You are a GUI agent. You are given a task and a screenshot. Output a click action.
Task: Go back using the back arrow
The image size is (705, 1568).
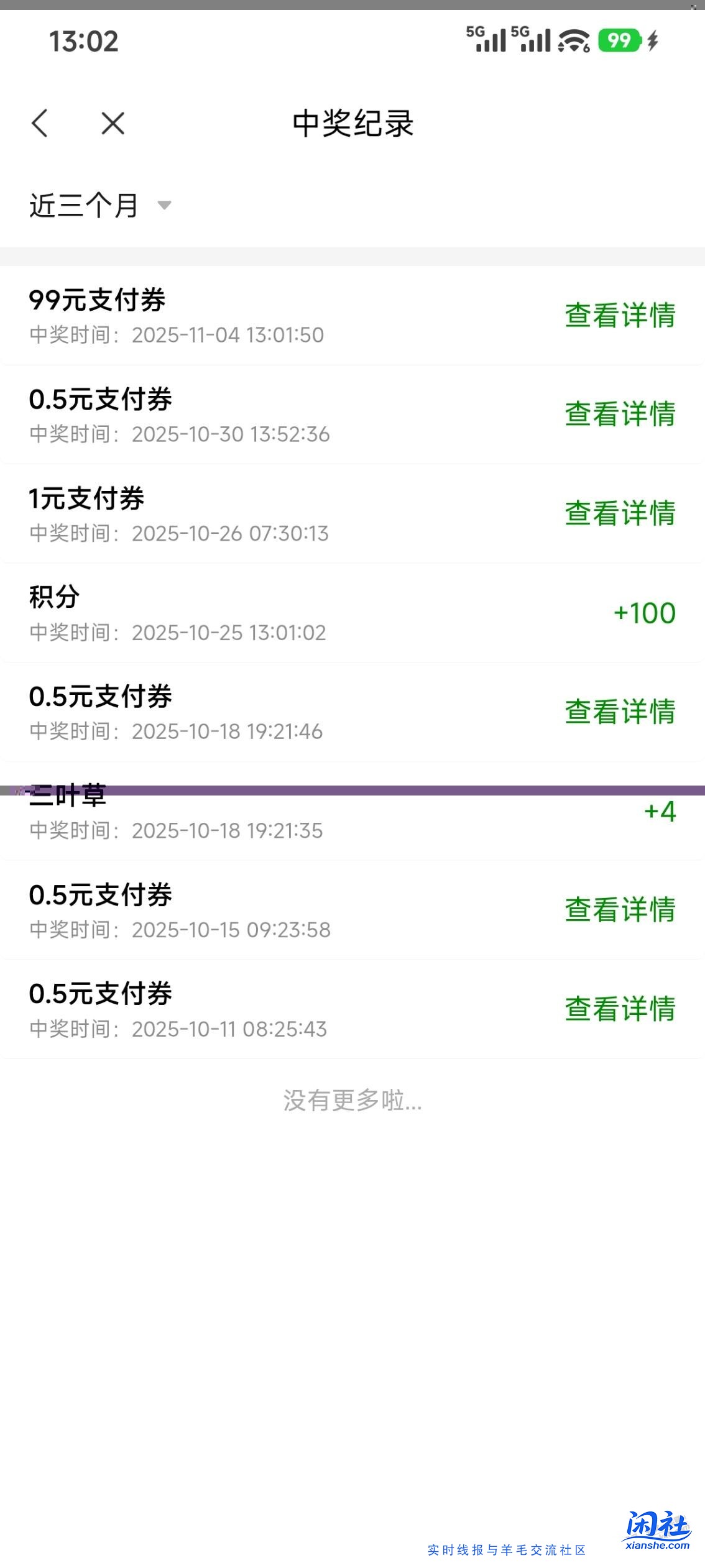tap(40, 123)
